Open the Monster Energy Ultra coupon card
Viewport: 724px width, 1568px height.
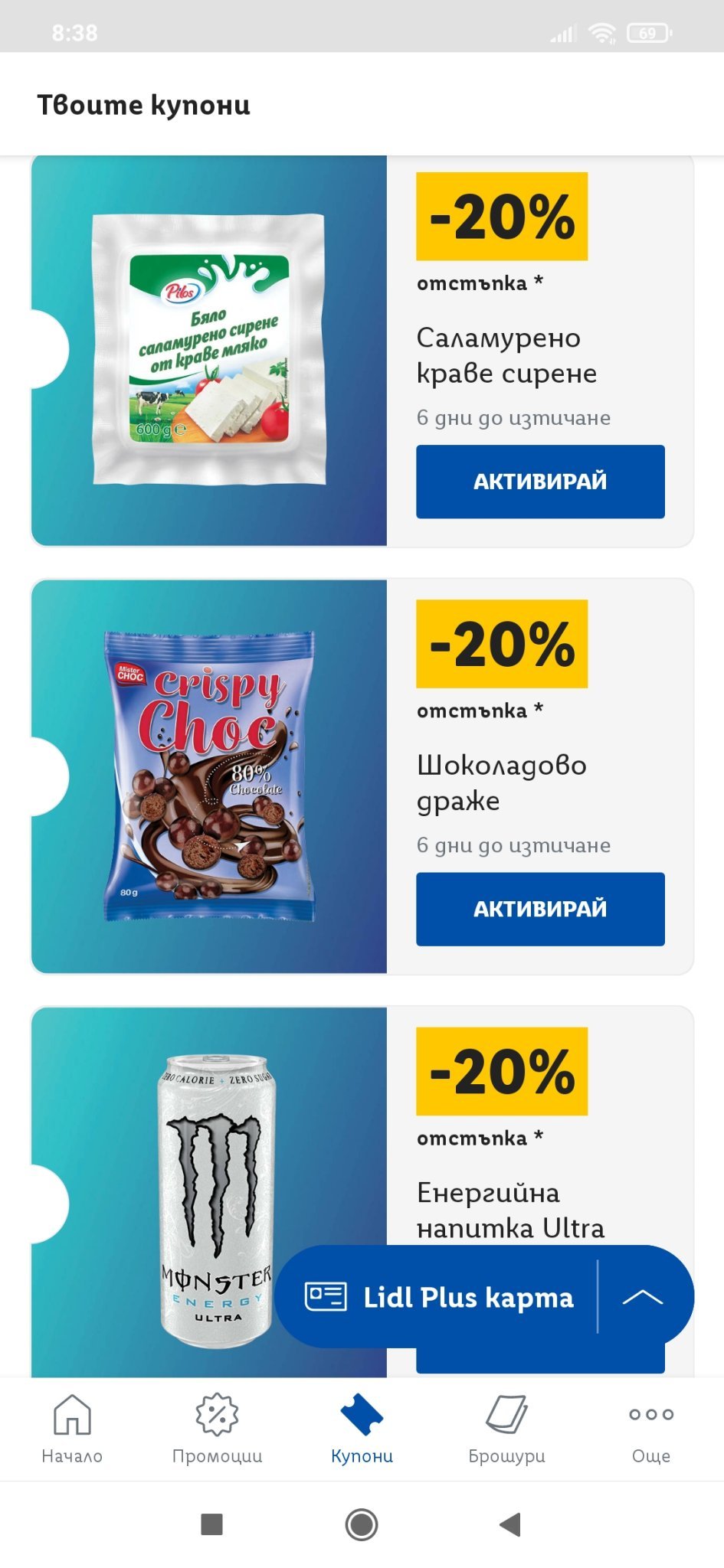tap(208, 1194)
